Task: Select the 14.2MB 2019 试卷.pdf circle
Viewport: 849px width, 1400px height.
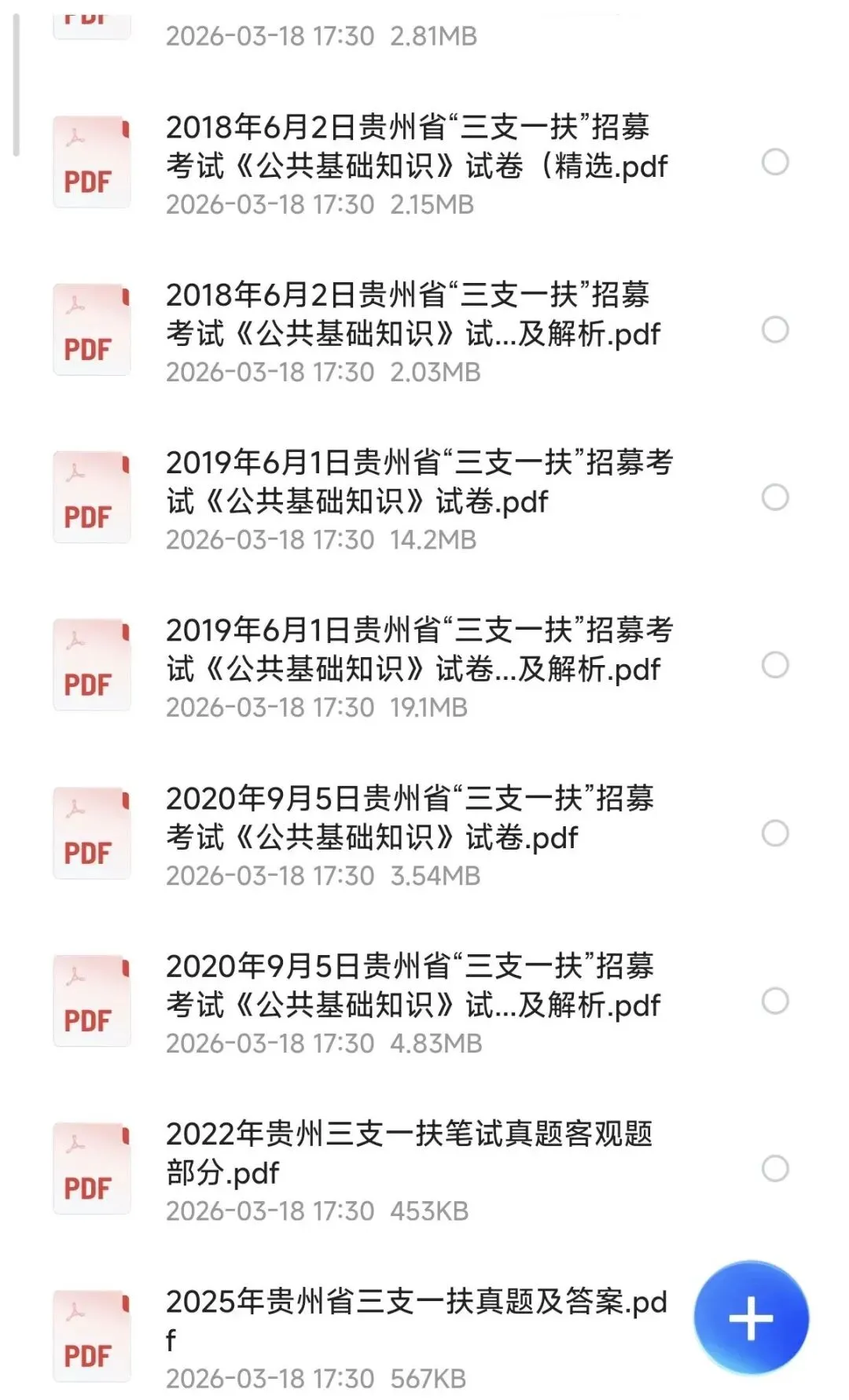Action: click(775, 498)
